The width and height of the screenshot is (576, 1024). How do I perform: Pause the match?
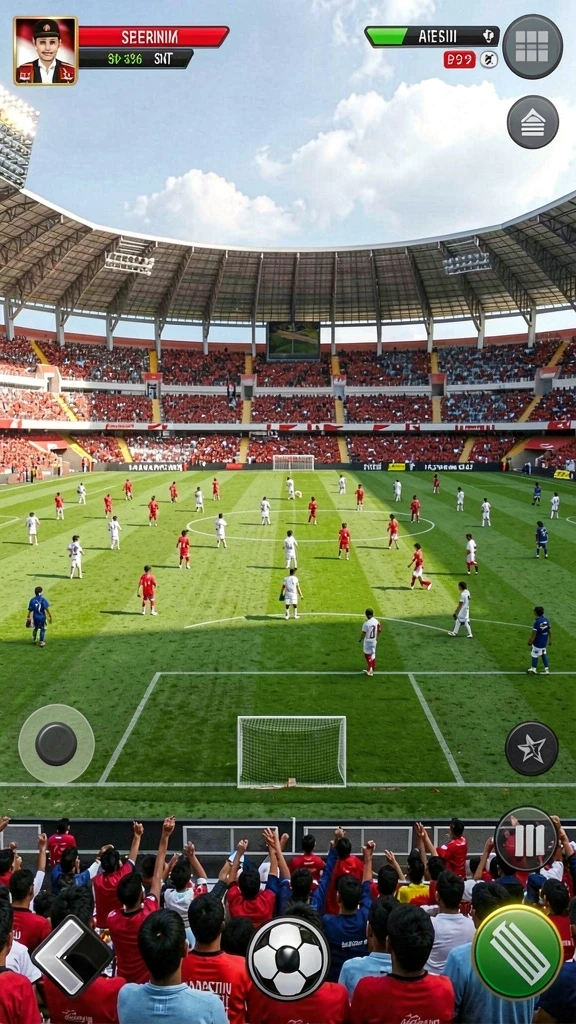pos(526,840)
